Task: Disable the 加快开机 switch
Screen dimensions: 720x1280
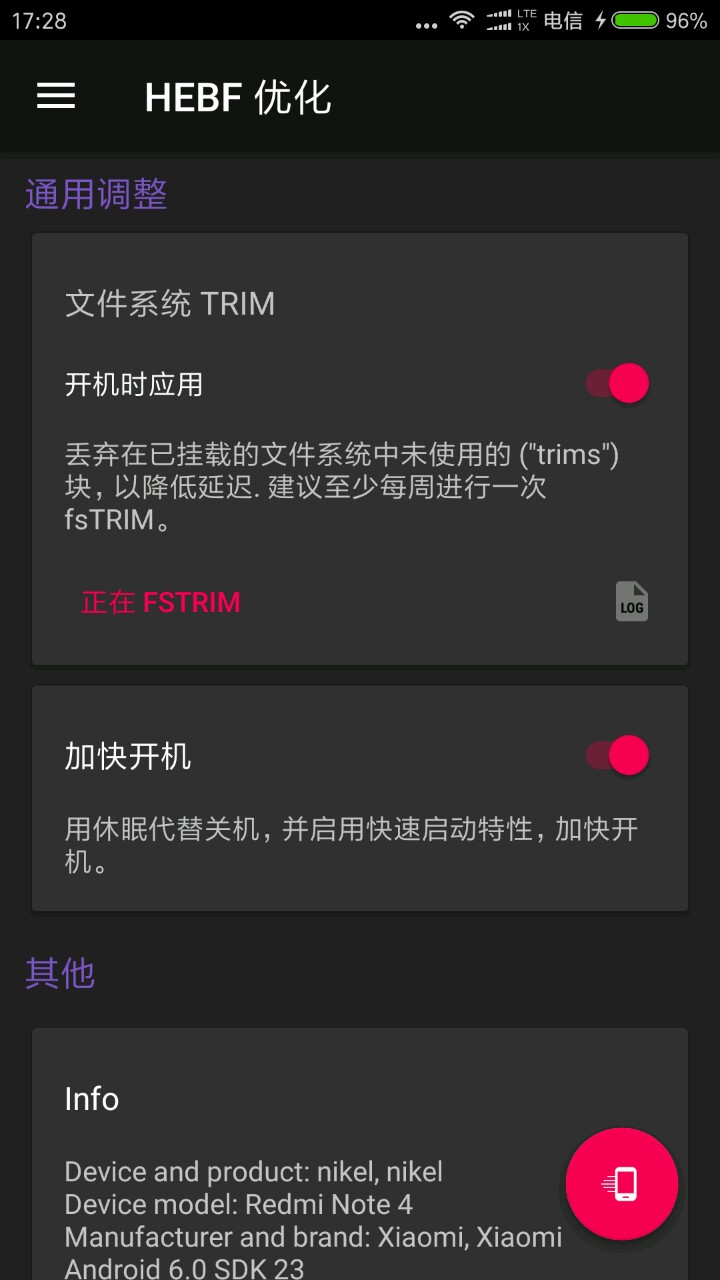Action: pyautogui.click(x=618, y=756)
